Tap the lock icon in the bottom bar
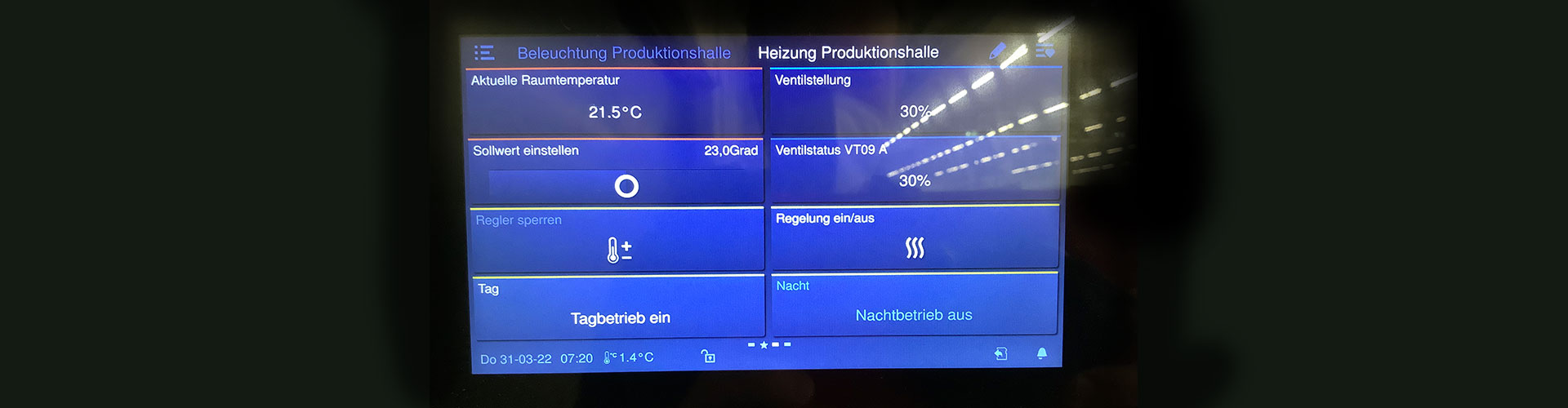The image size is (1568, 408). [708, 356]
